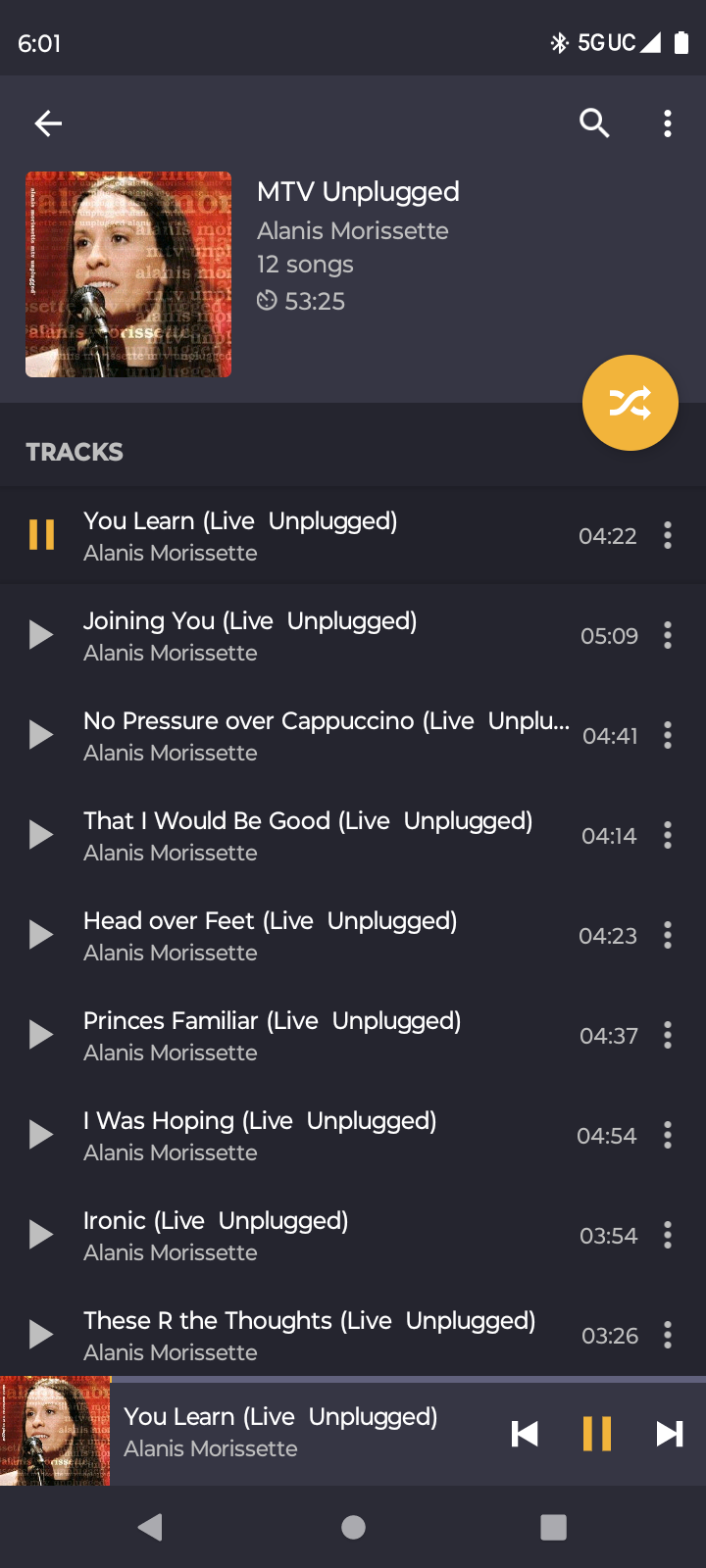Open more options for Ironic
This screenshot has height=1568, width=706.
point(668,1235)
